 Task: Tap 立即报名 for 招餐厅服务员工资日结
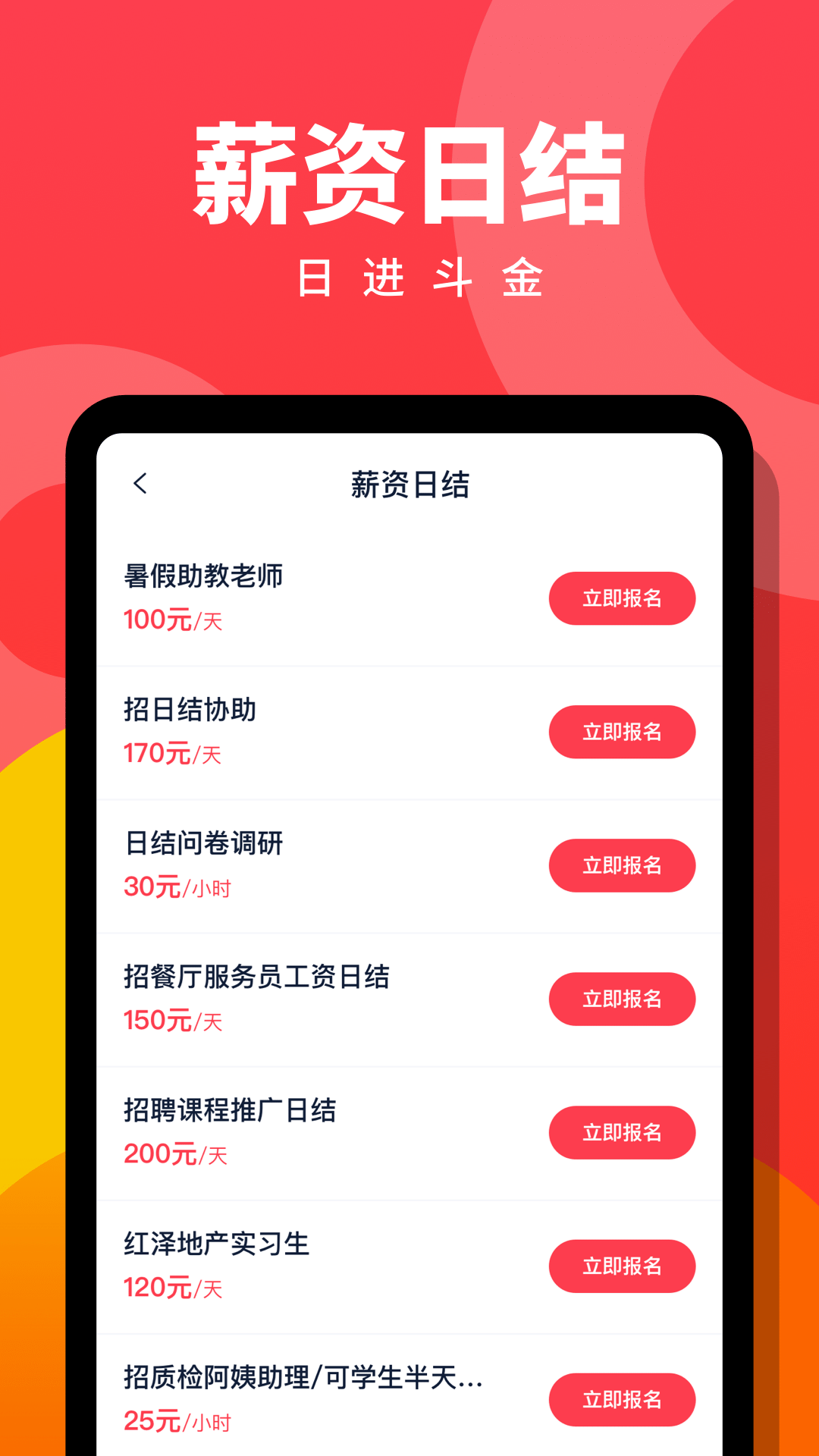click(x=622, y=999)
